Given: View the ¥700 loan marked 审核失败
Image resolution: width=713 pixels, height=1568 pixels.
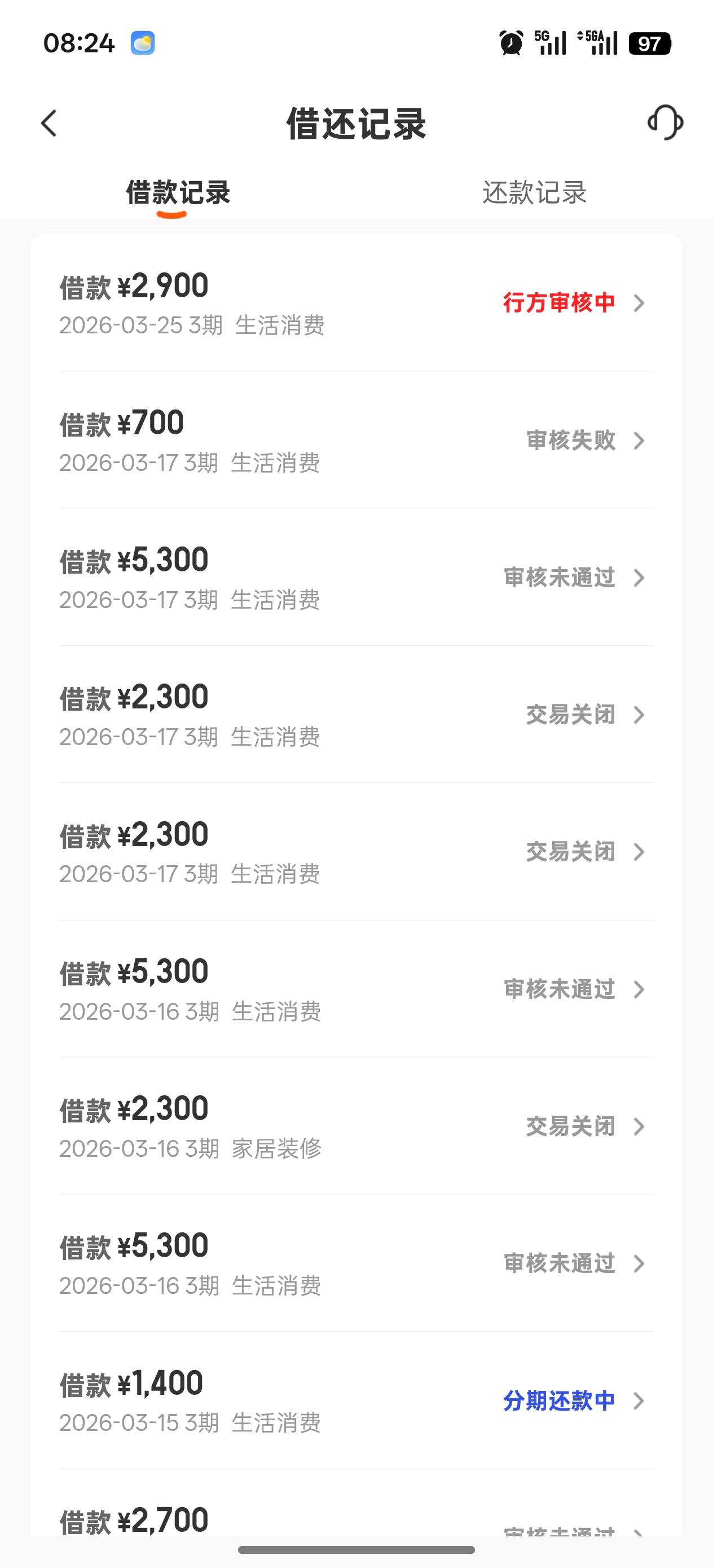Looking at the screenshot, I should pyautogui.click(x=356, y=441).
